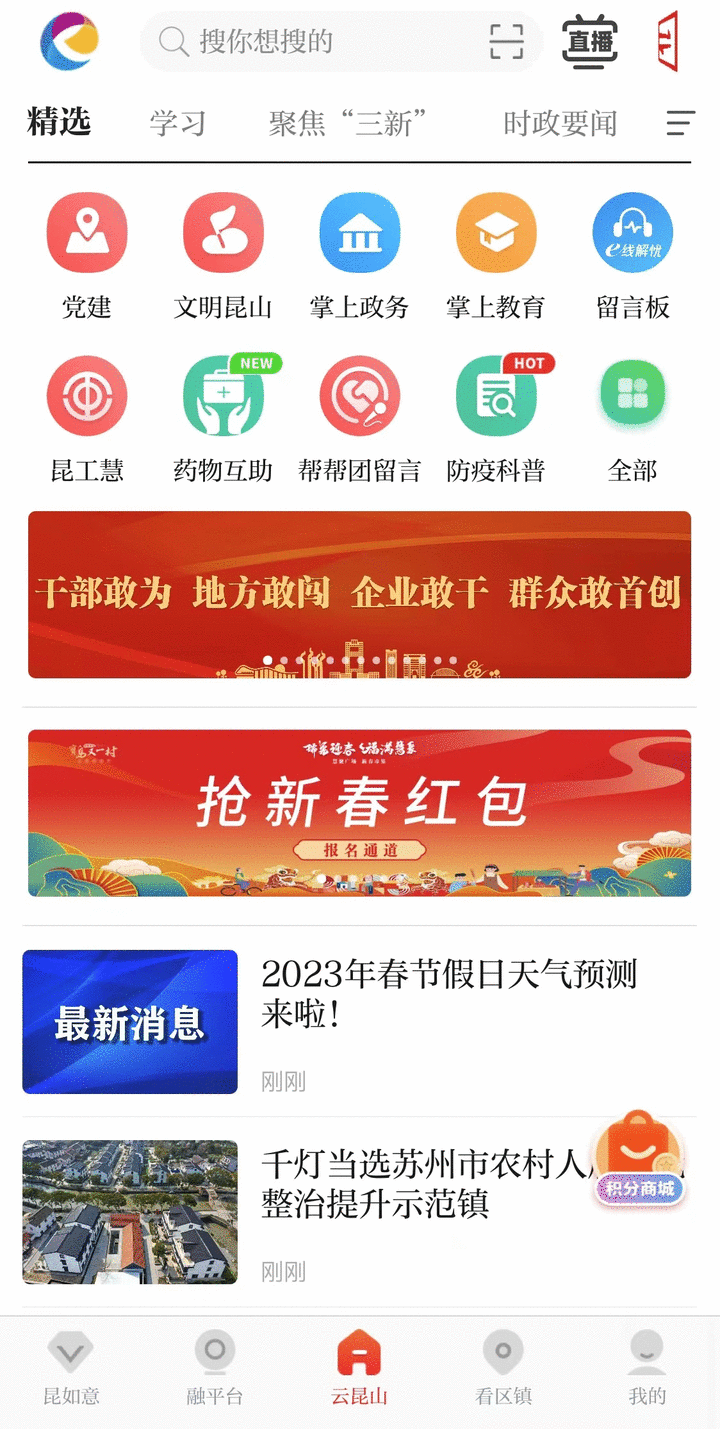Viewport: 720px width, 1429px height.
Task: Open the 抢新春红包 banner
Action: tap(360, 812)
